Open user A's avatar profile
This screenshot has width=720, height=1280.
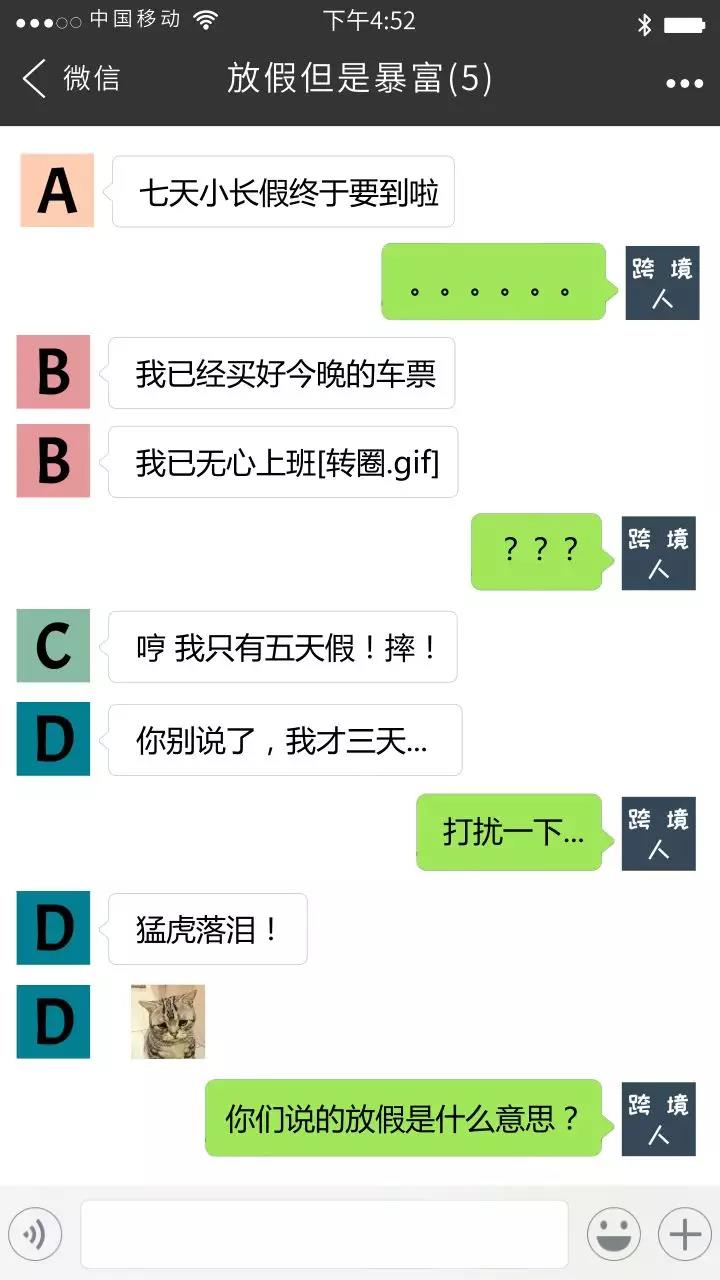[57, 190]
